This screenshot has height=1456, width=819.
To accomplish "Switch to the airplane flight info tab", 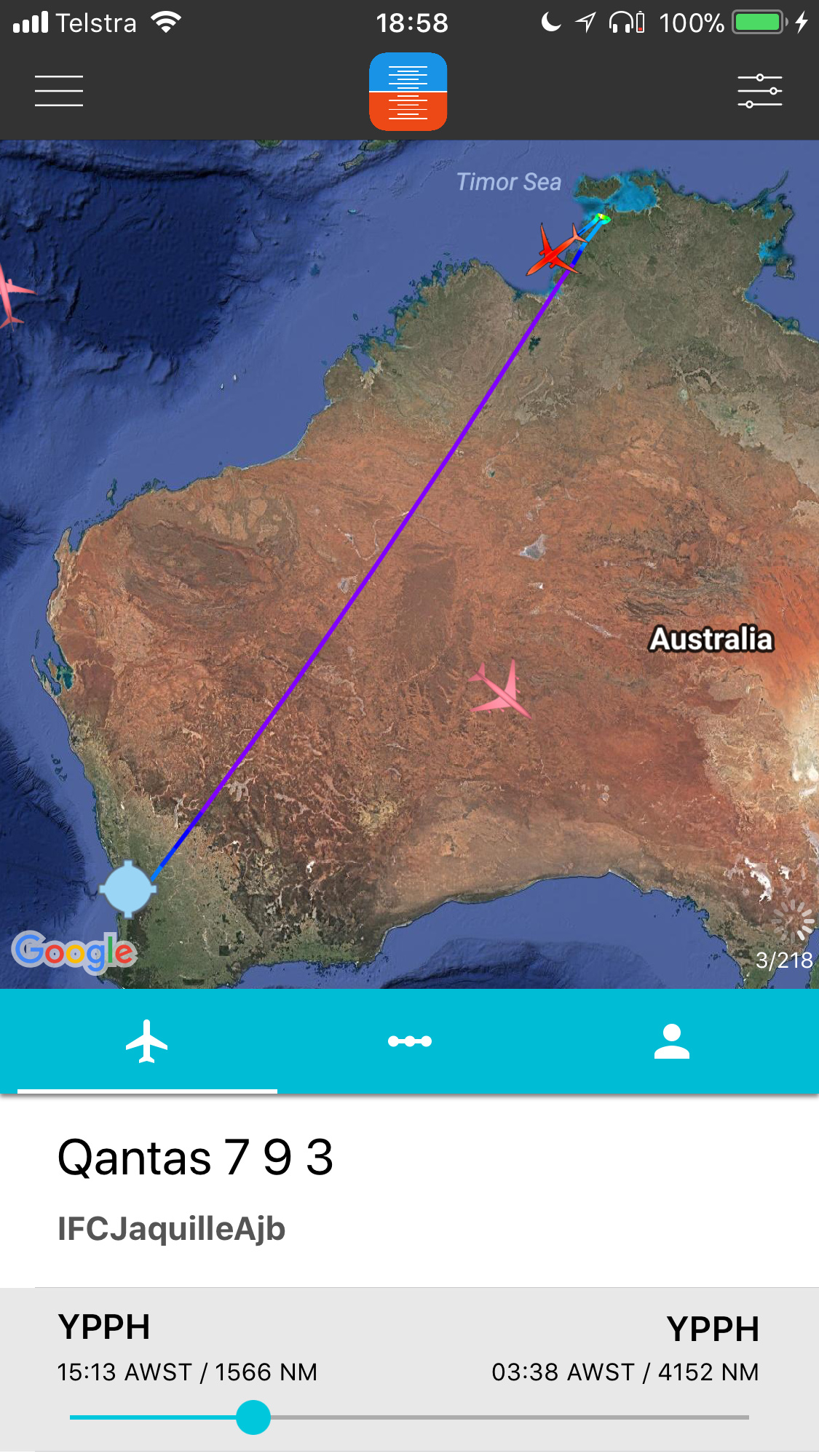I will (147, 1041).
